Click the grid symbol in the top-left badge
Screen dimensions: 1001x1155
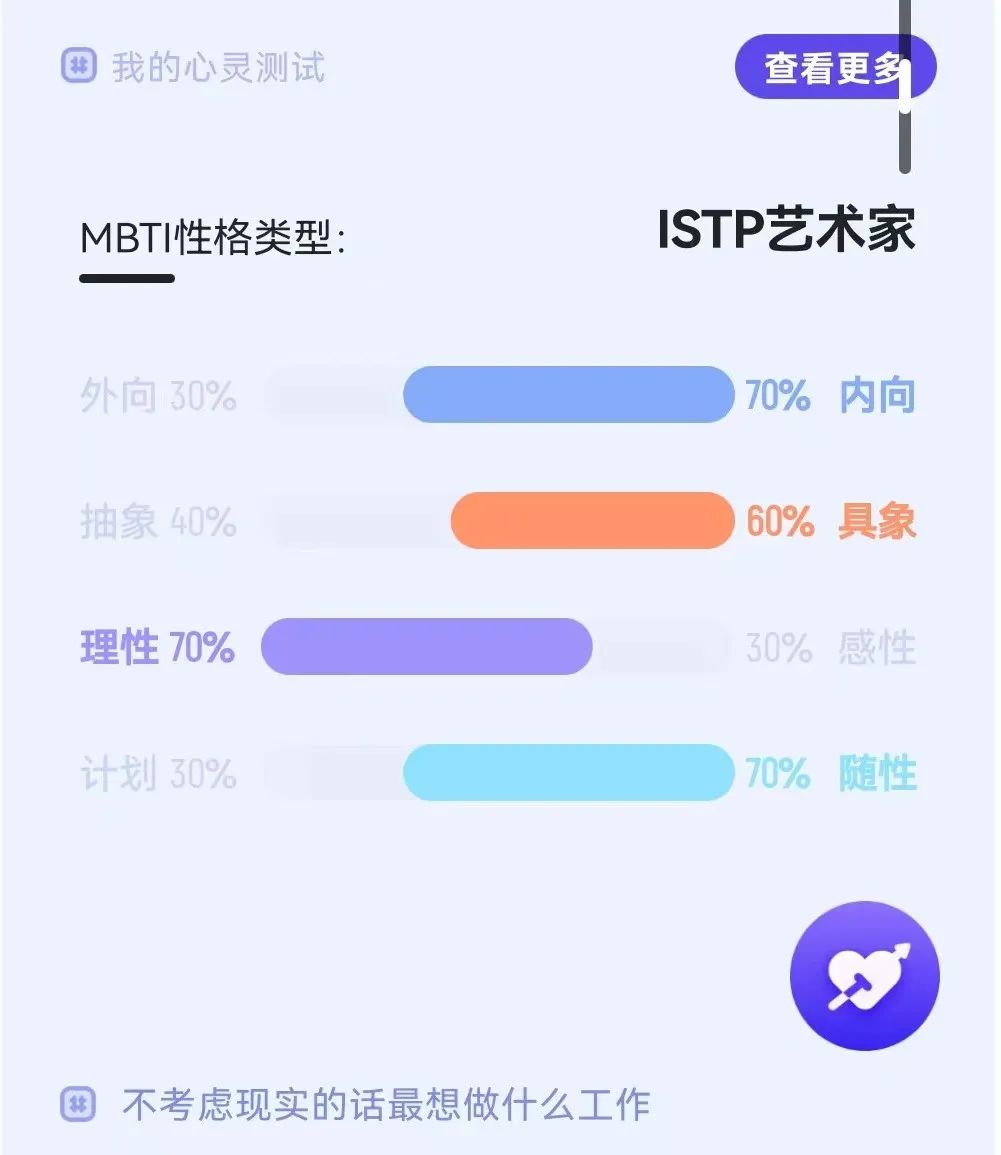click(78, 65)
